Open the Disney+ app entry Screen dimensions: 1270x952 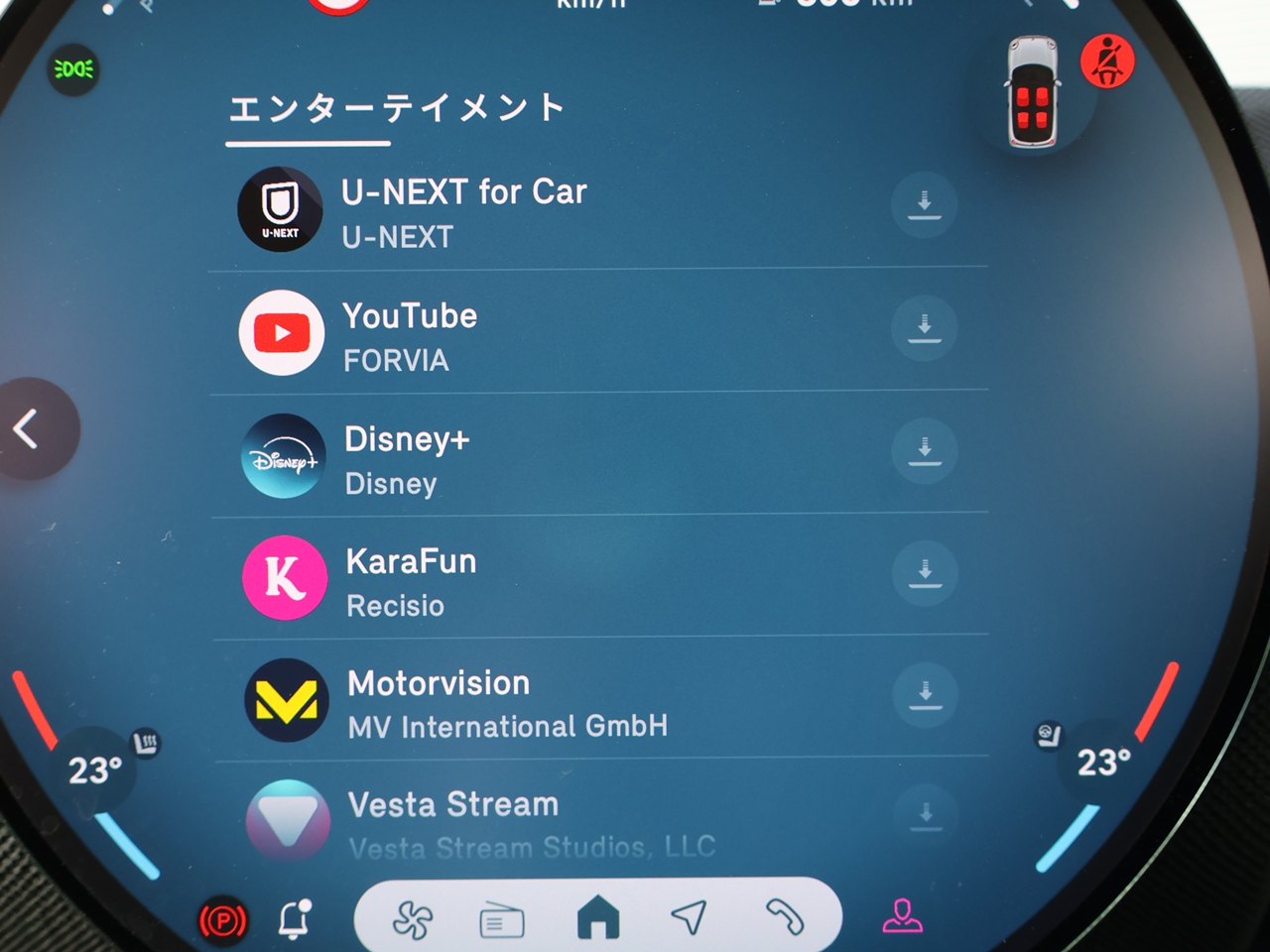pyautogui.click(x=407, y=458)
